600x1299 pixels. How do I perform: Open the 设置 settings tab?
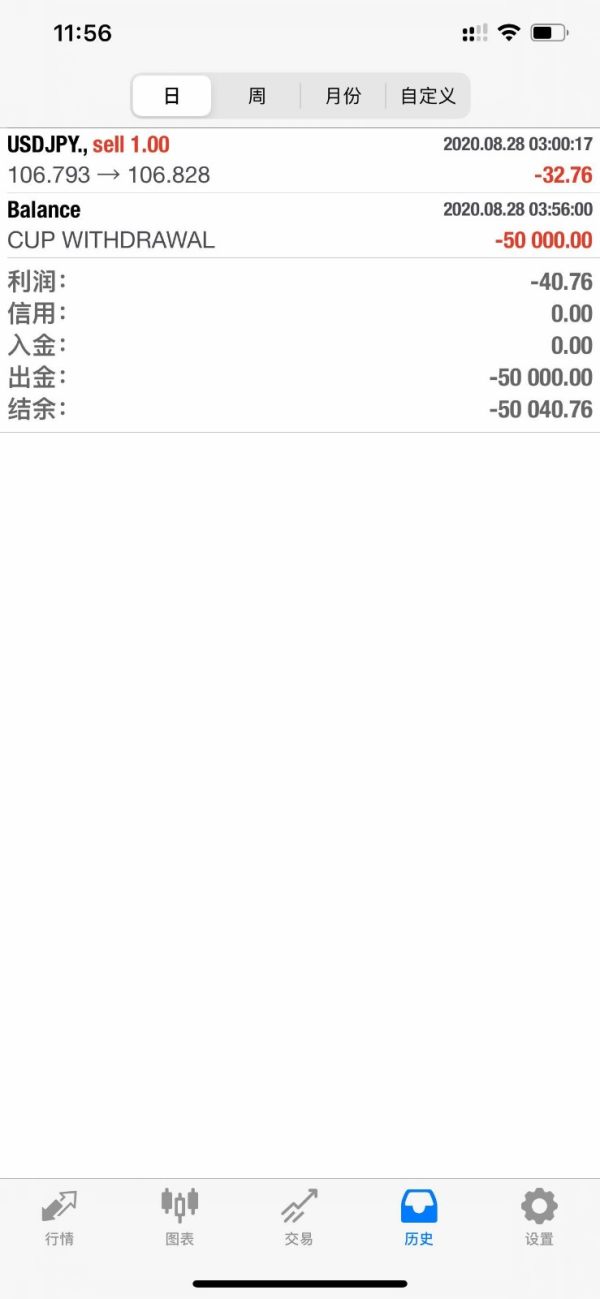[539, 1217]
